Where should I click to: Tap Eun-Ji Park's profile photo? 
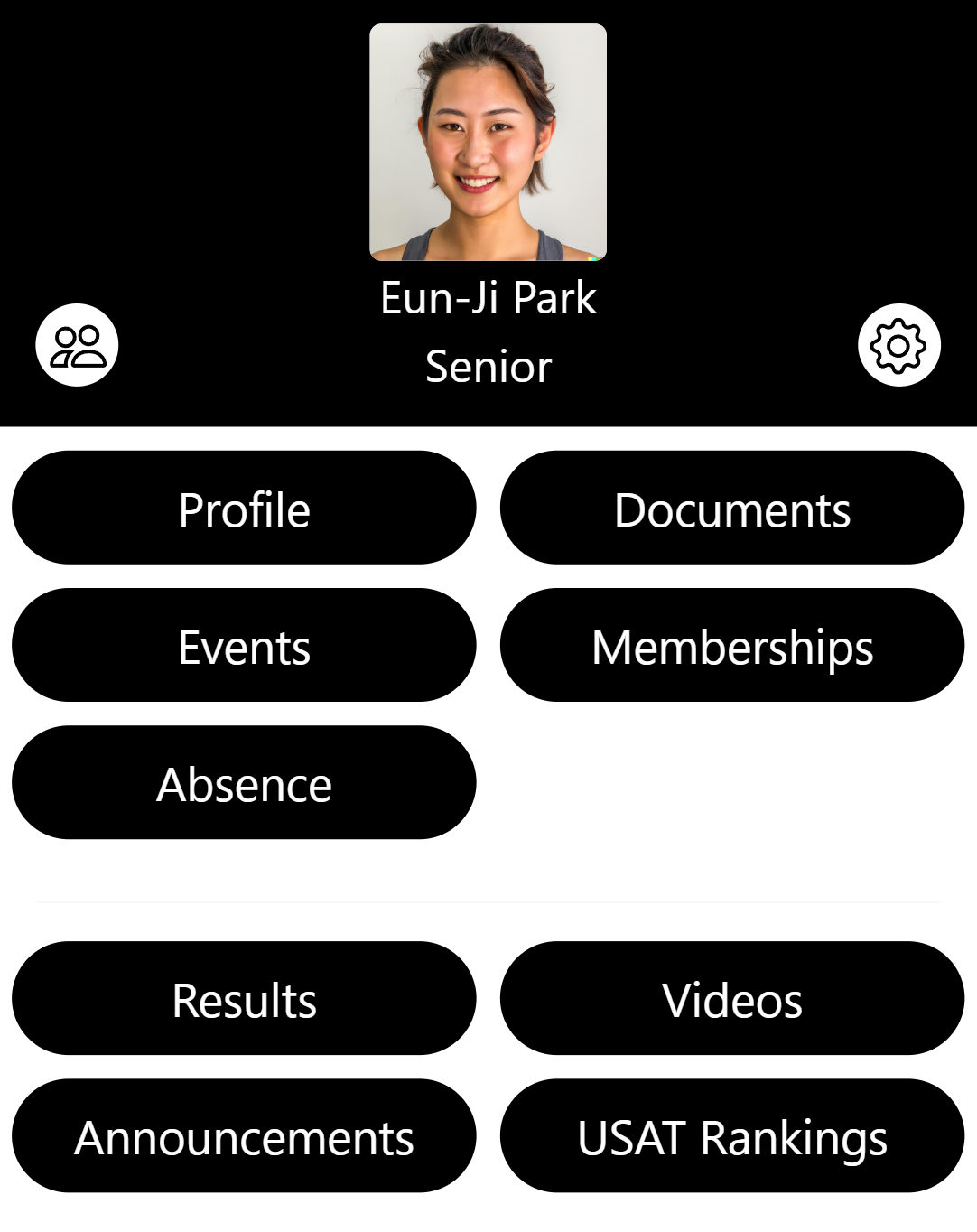pyautogui.click(x=488, y=142)
